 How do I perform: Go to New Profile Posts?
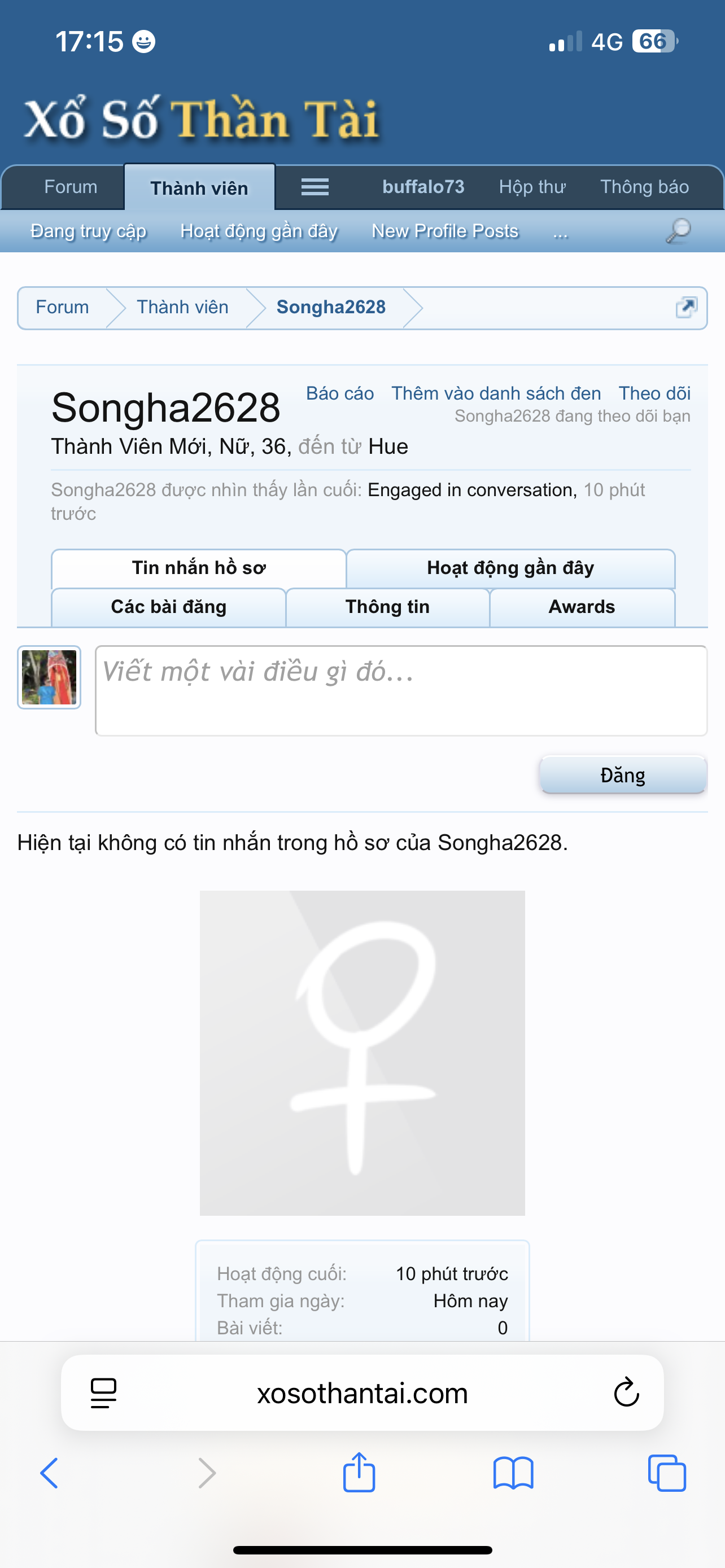click(x=445, y=231)
